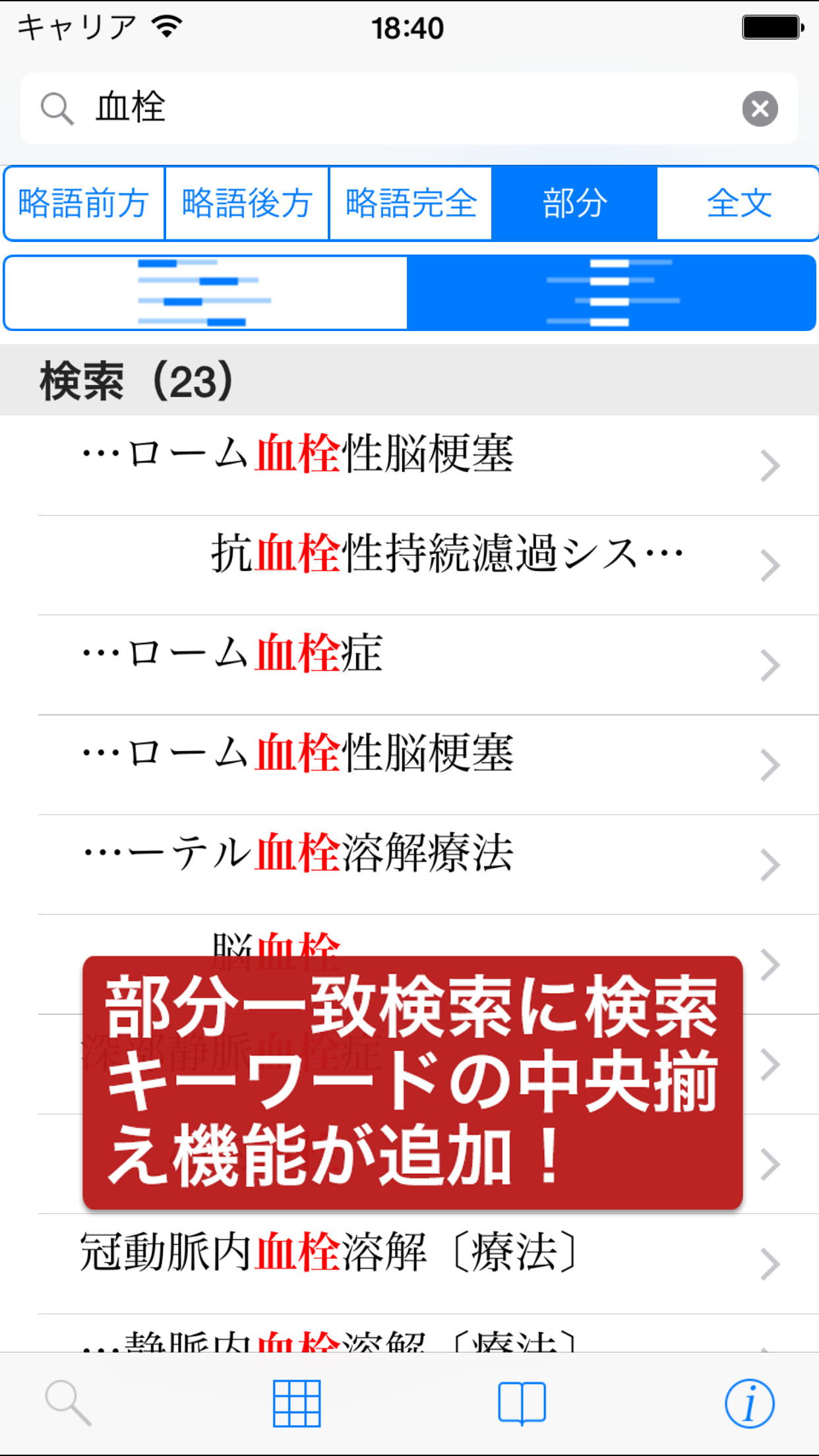Select the 略語後方 search mode
This screenshot has height=1456, width=819.
pyautogui.click(x=247, y=203)
